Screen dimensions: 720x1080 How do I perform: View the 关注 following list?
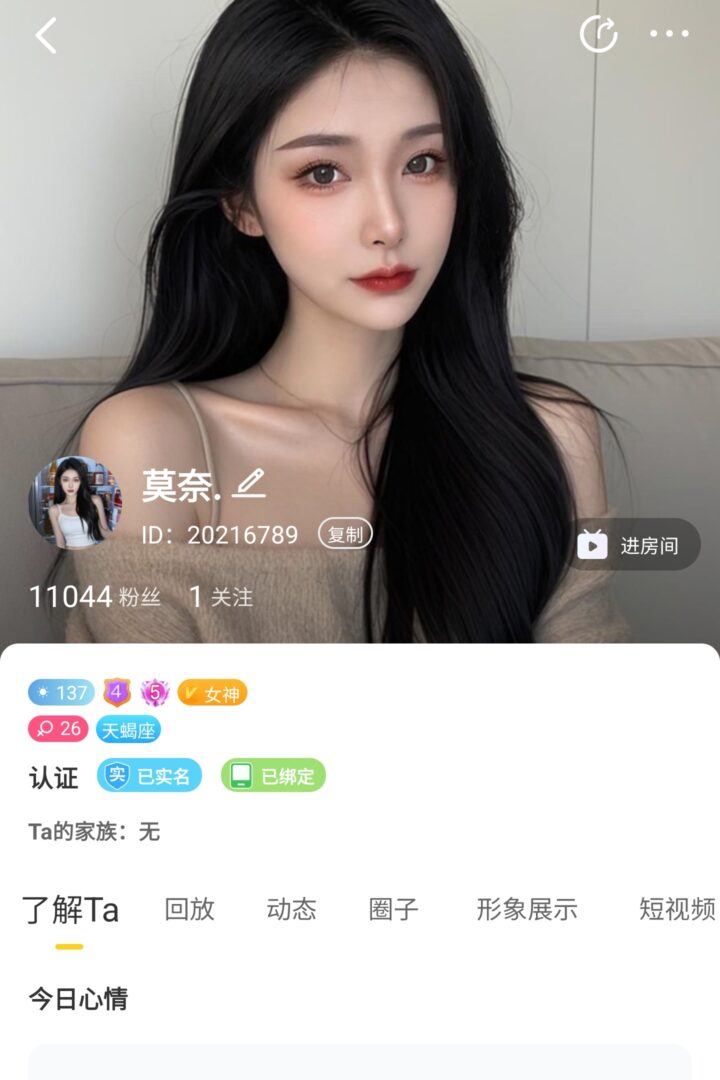point(221,597)
